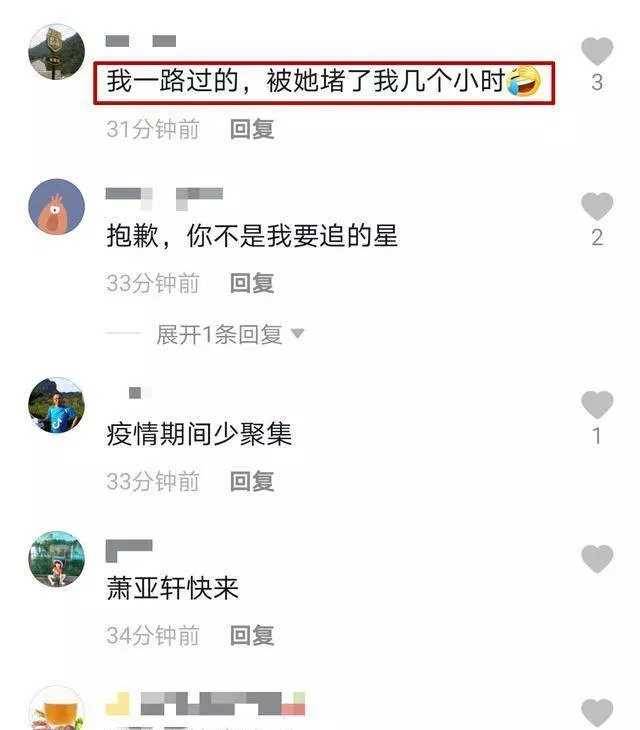Open avatar of the "疫情期间少聚集" commenter
This screenshot has height=730, width=640.
(56, 405)
